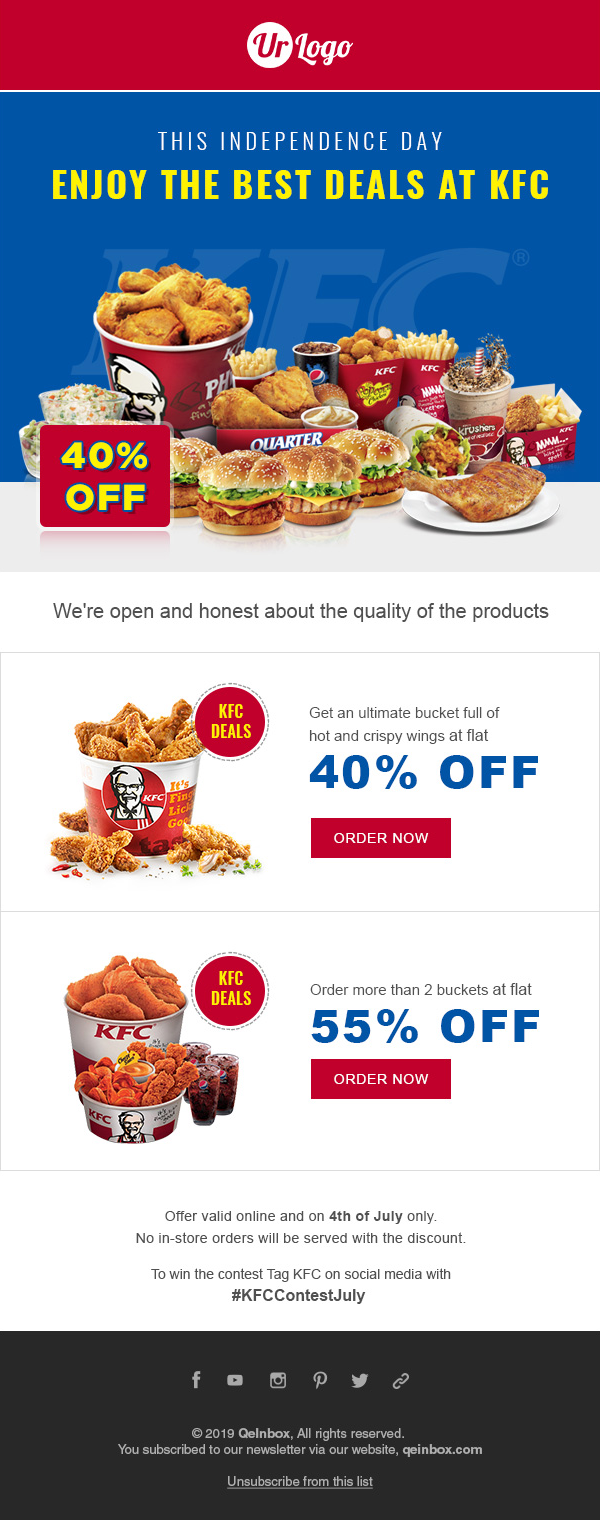Image resolution: width=600 pixels, height=1520 pixels.
Task: Go to the Pinterest icon
Action: click(320, 1380)
